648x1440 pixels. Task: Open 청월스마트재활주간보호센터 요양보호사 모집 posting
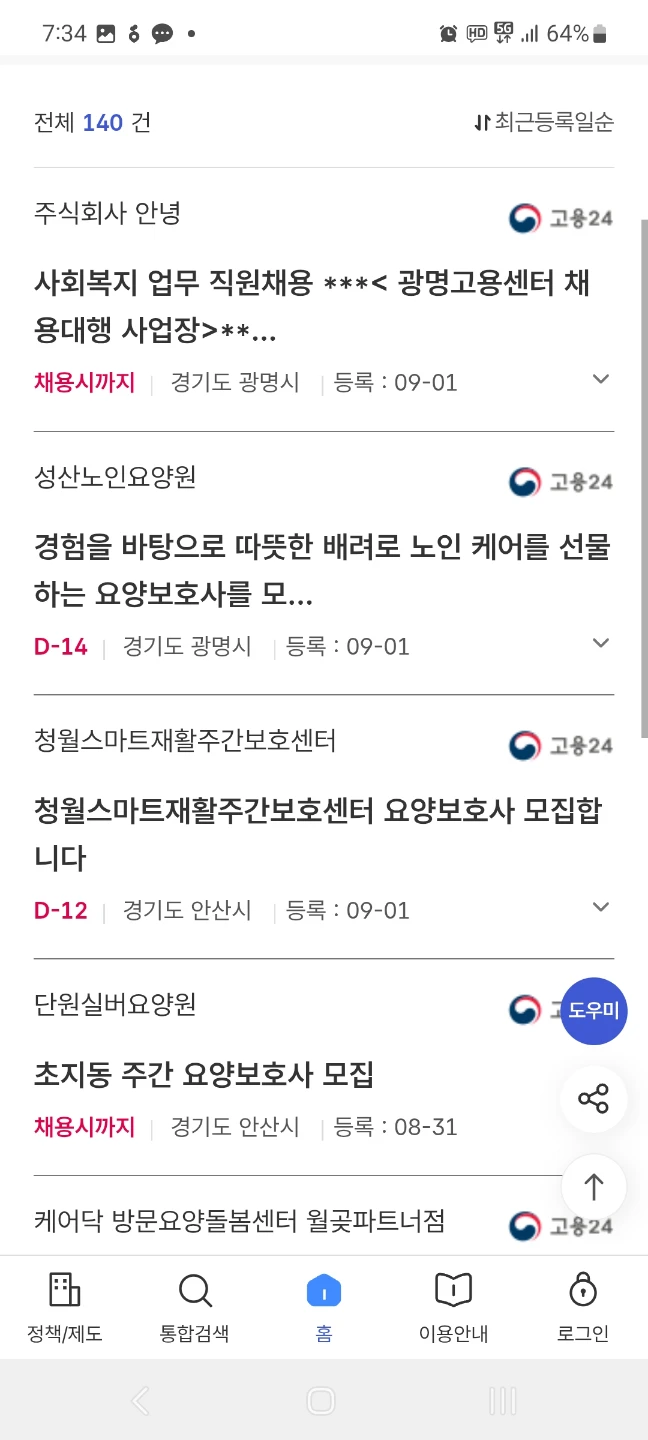(318, 834)
